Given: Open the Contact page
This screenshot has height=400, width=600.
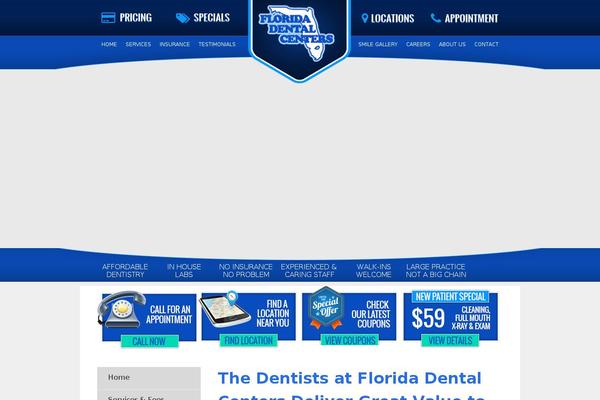Looking at the screenshot, I should (486, 45).
